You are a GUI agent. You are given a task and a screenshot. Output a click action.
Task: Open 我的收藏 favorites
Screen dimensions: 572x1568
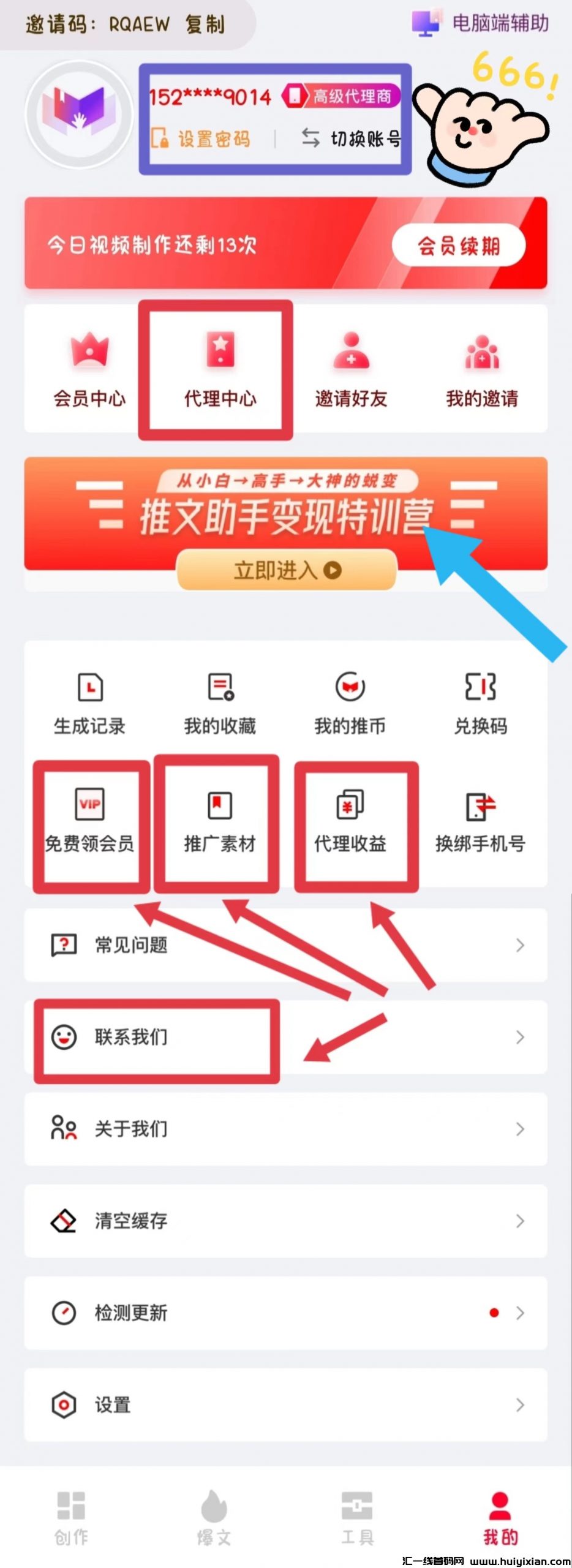pyautogui.click(x=220, y=703)
